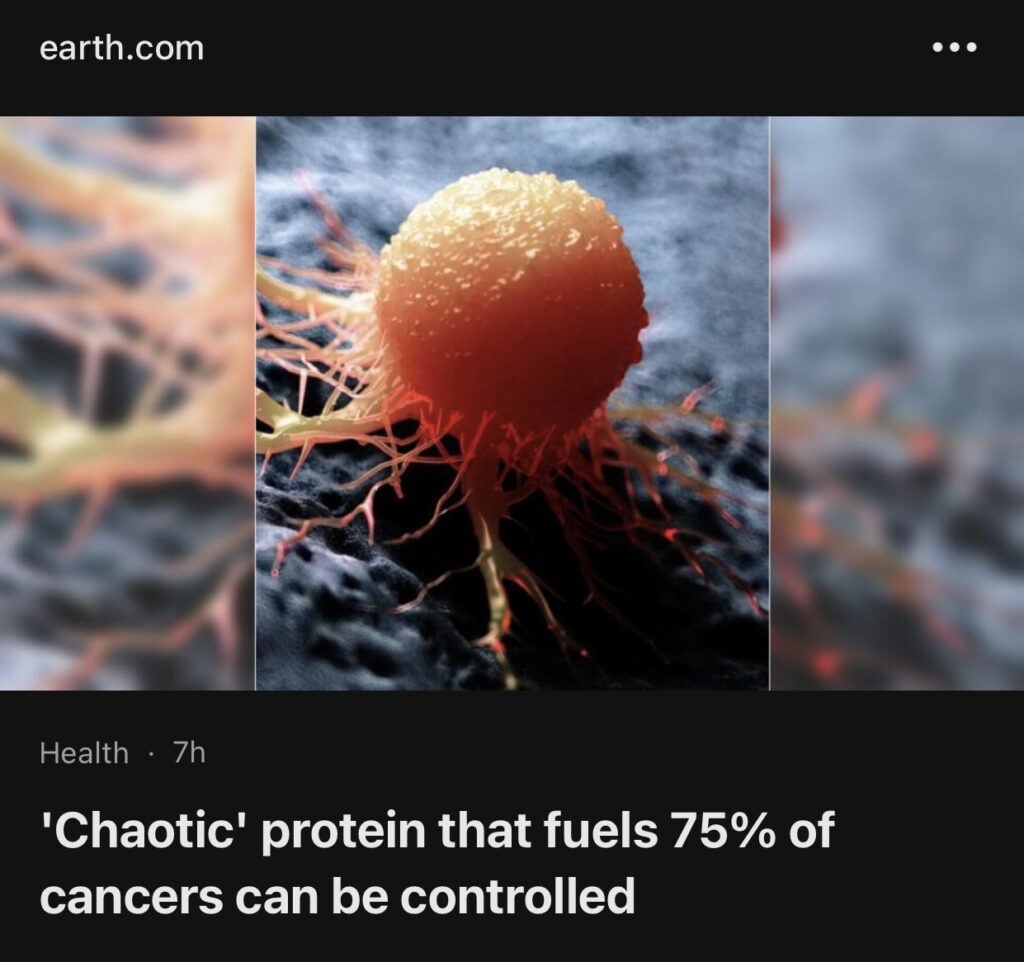Open the cancer cell article image

click(512, 403)
